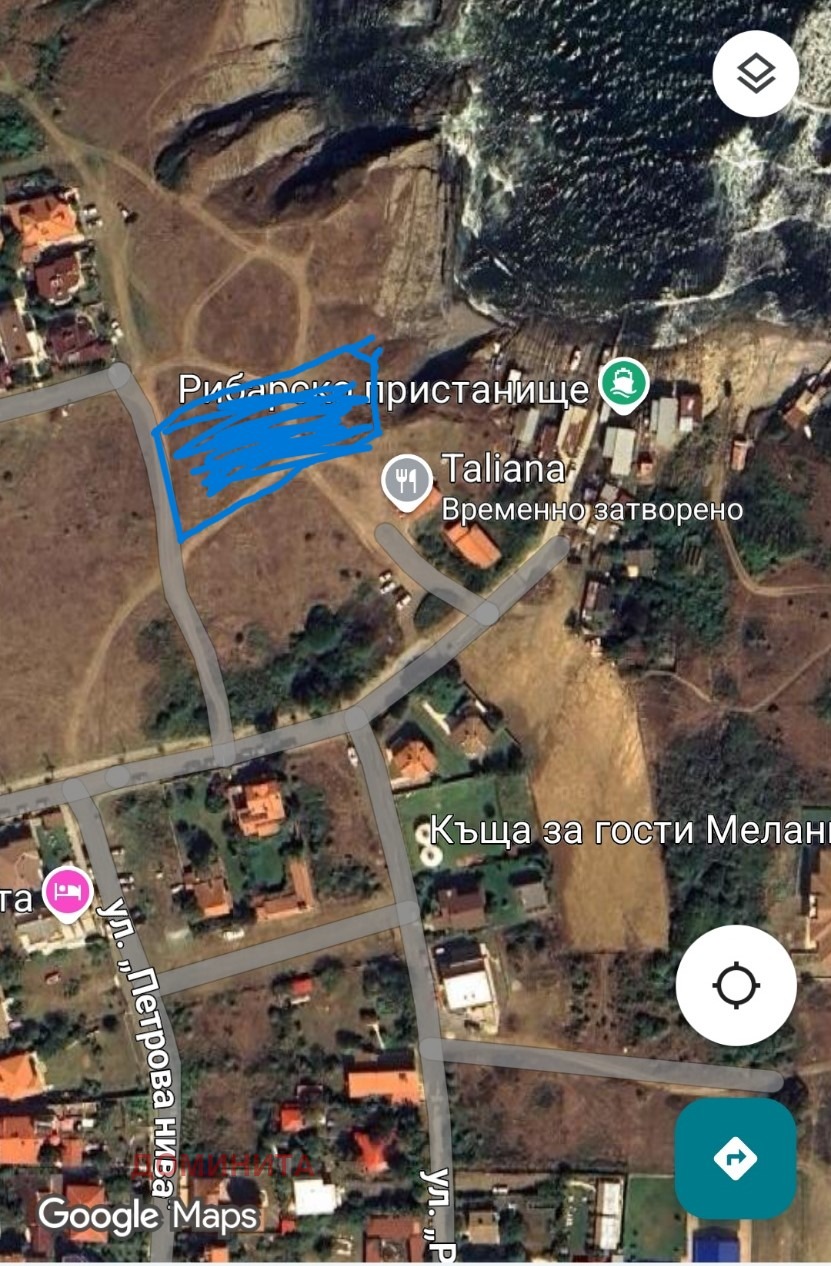Start directions with the arrow button

735,1158
